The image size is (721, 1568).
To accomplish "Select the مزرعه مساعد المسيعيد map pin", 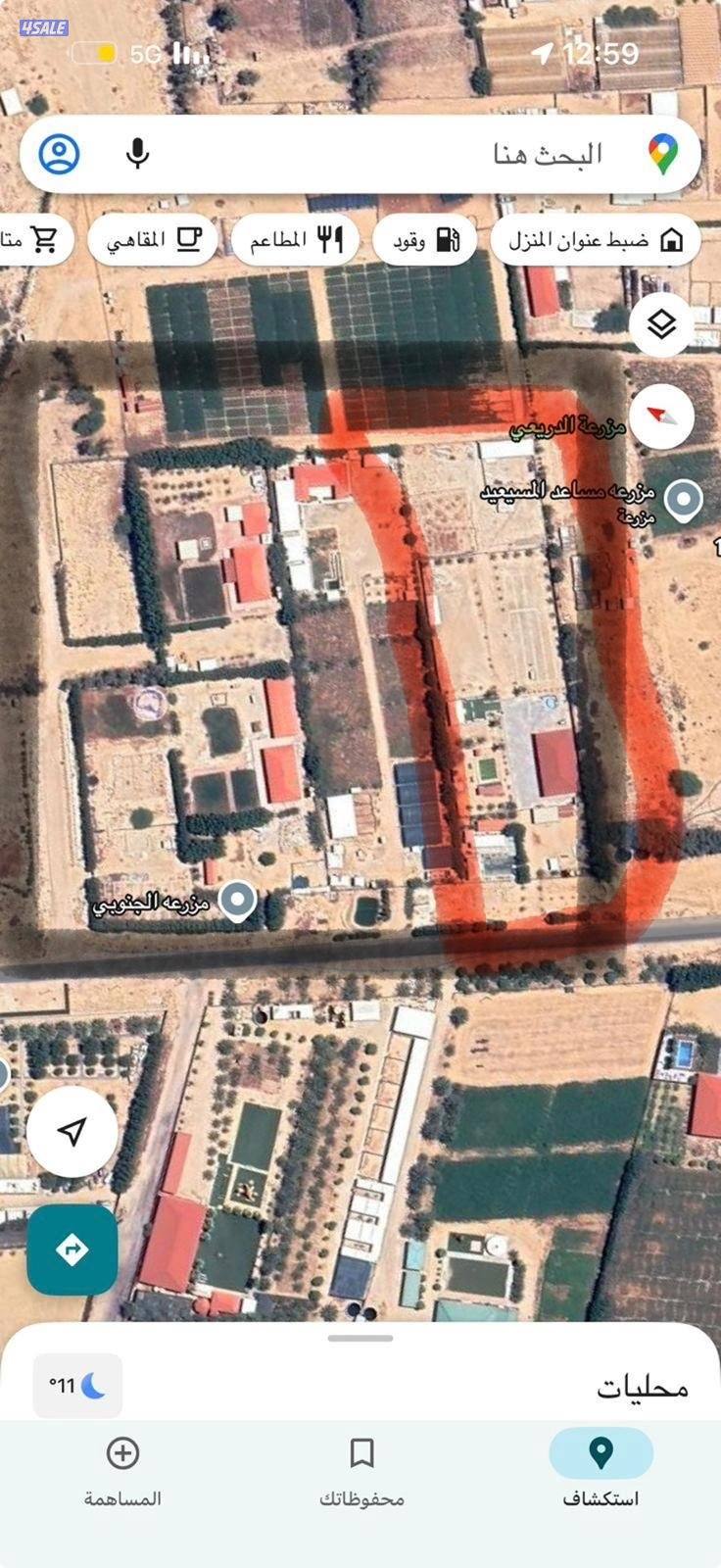I will (x=683, y=500).
